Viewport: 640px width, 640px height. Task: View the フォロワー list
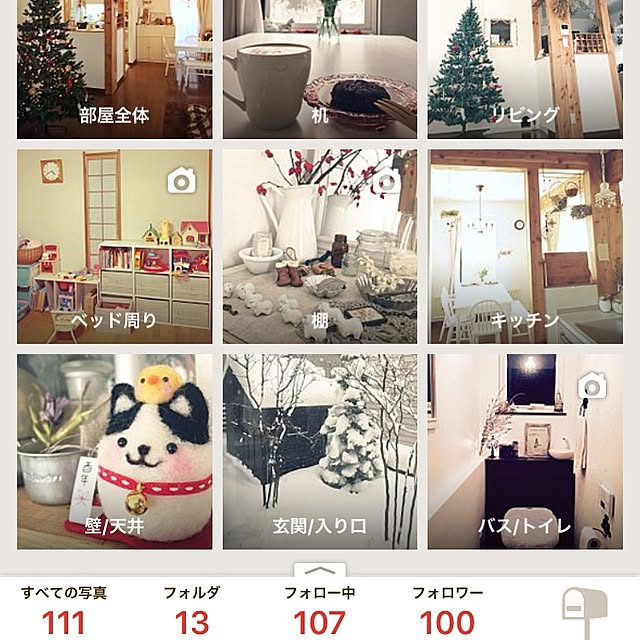447,610
